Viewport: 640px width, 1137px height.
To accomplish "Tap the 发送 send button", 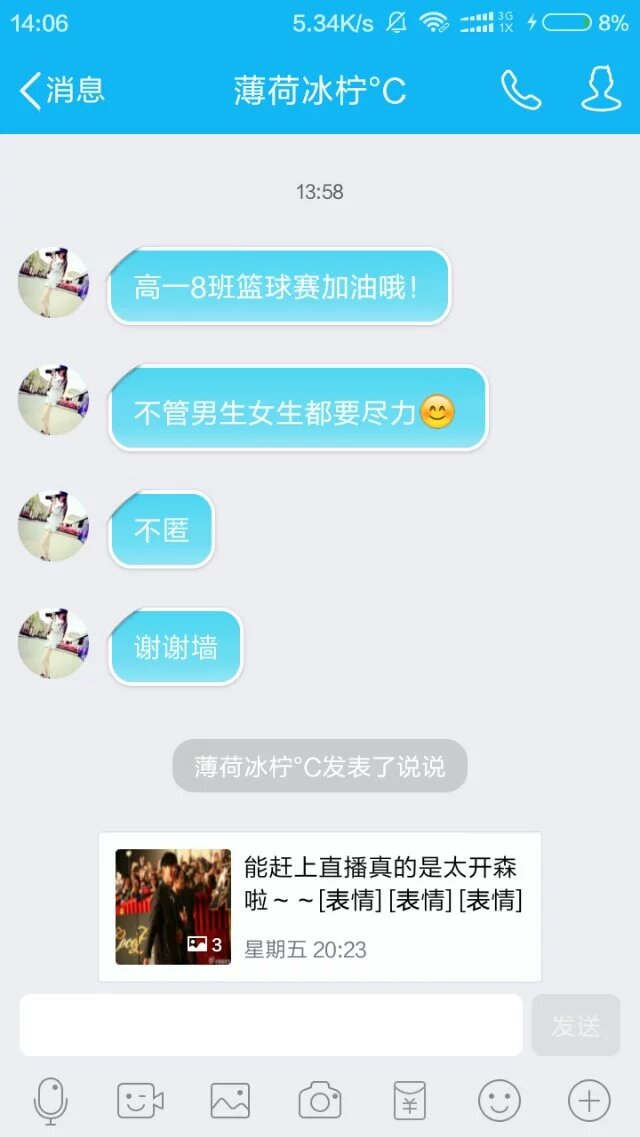I will (x=576, y=1025).
